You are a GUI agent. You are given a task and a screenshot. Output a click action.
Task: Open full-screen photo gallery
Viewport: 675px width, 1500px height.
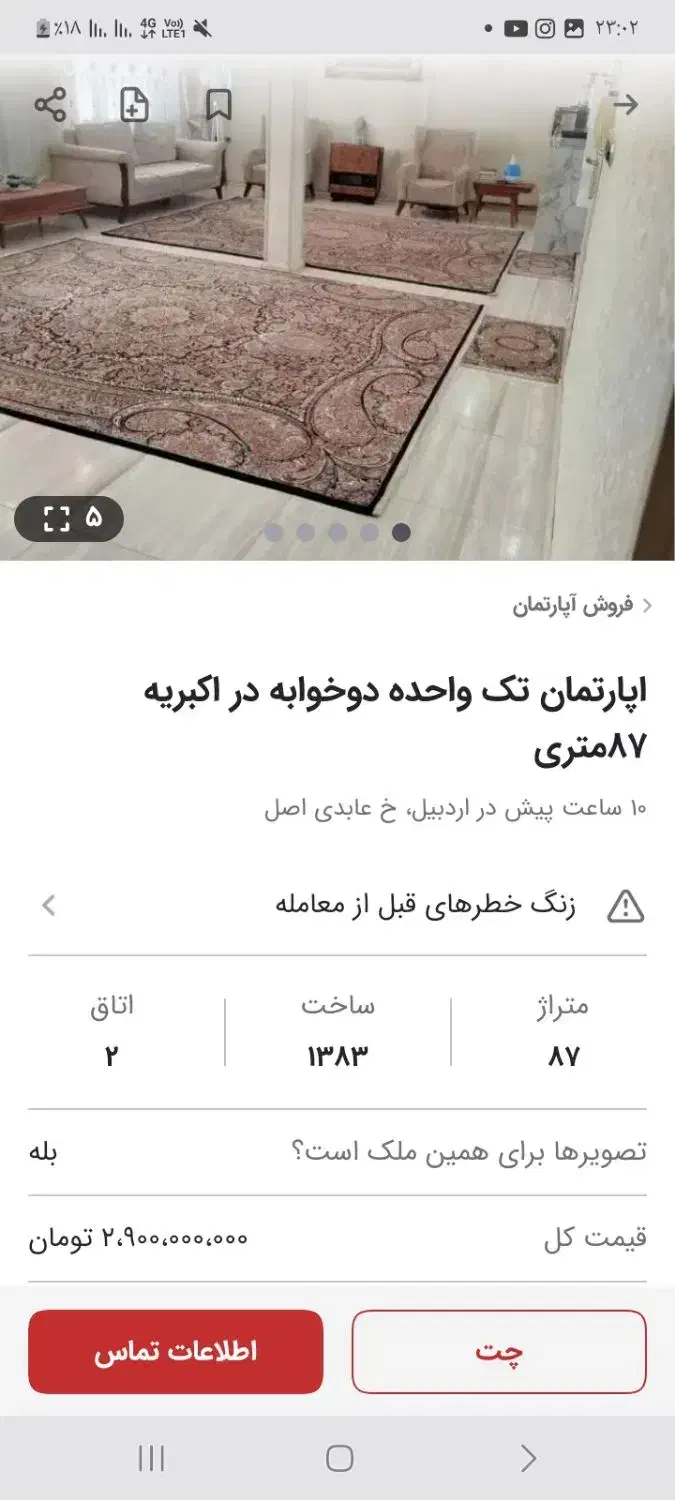[x=69, y=518]
